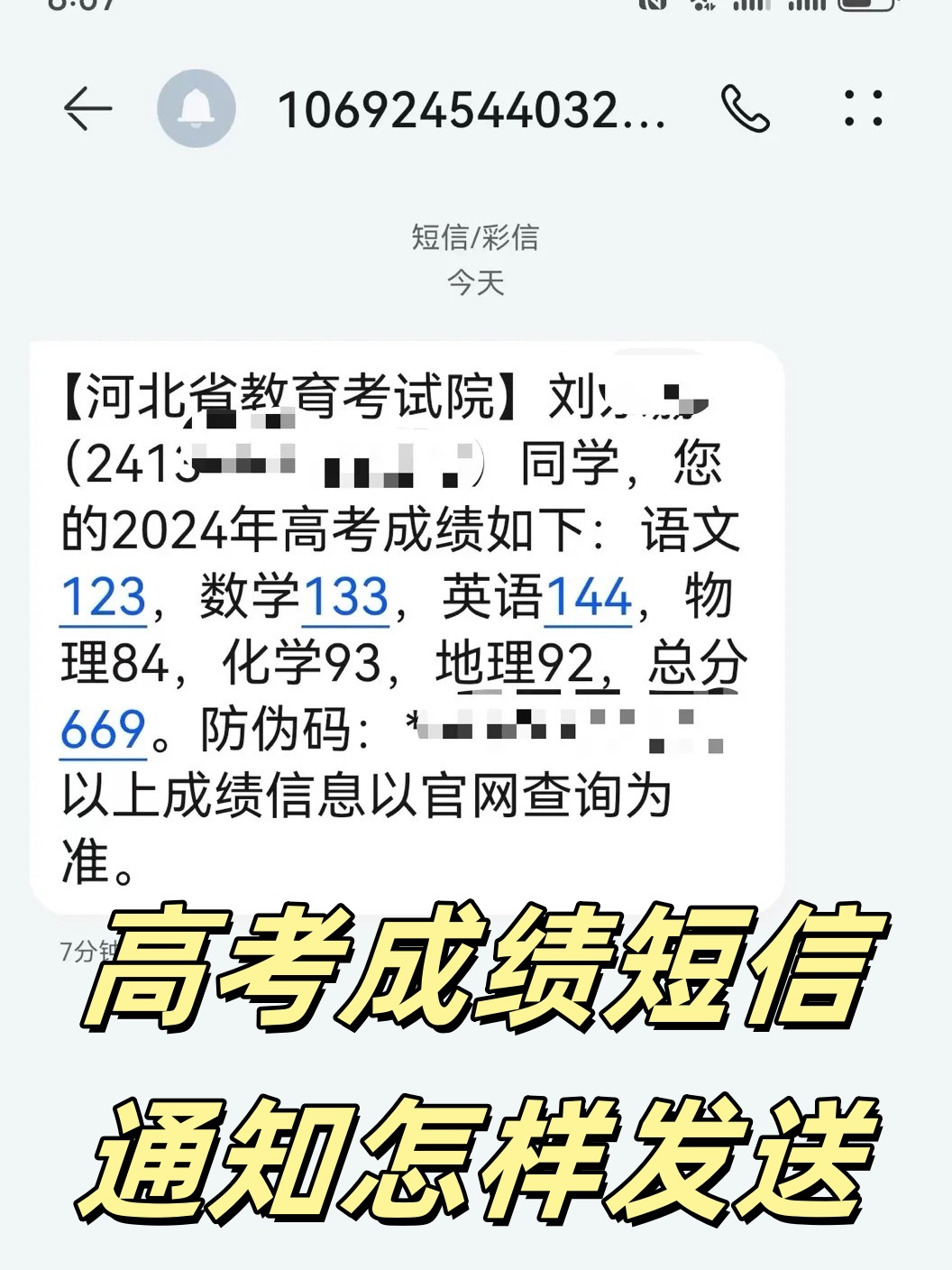Tap the underlined number 123
The width and height of the screenshot is (952, 1270).
pos(104,597)
